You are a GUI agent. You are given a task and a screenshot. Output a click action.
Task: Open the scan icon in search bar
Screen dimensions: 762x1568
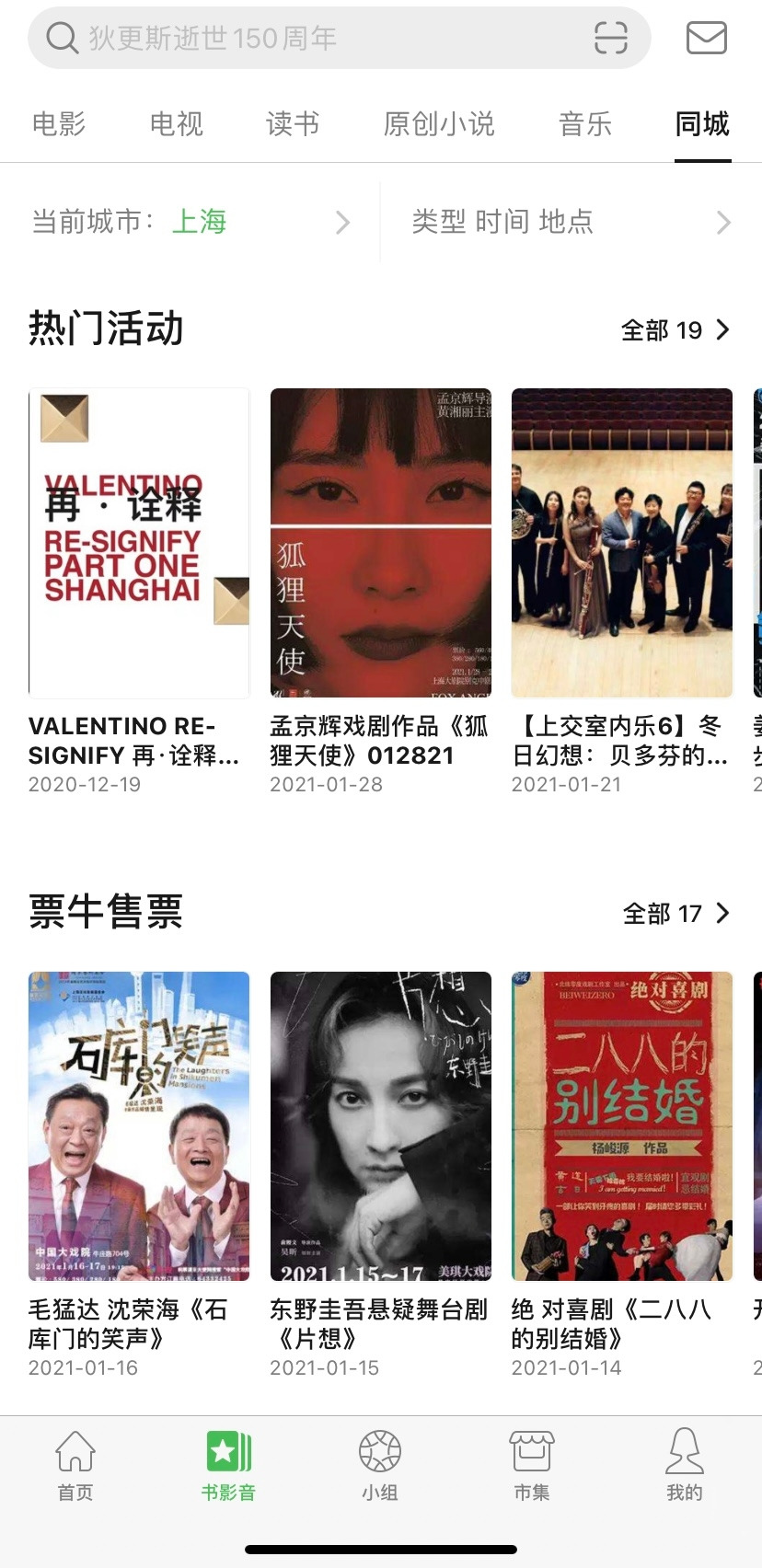point(611,38)
